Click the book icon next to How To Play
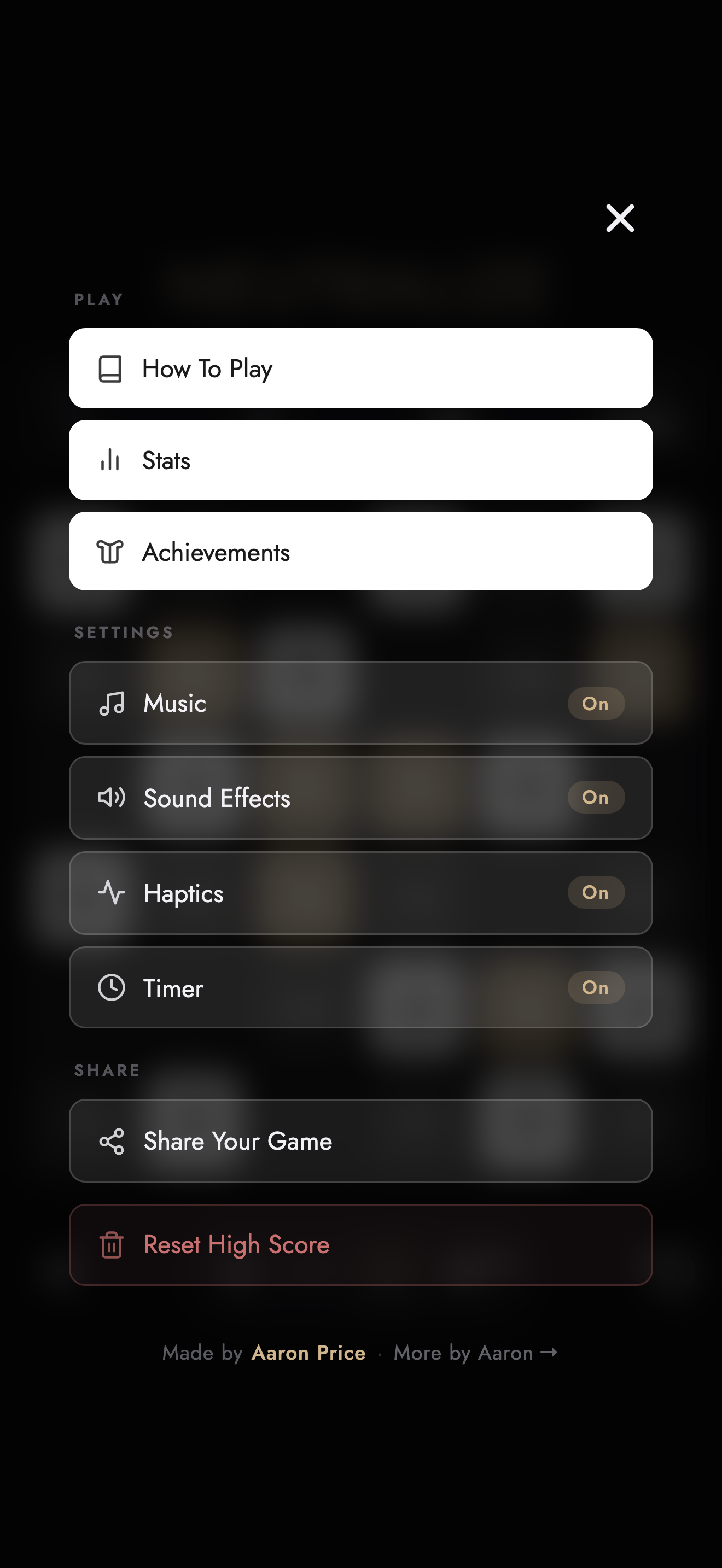 (x=110, y=367)
